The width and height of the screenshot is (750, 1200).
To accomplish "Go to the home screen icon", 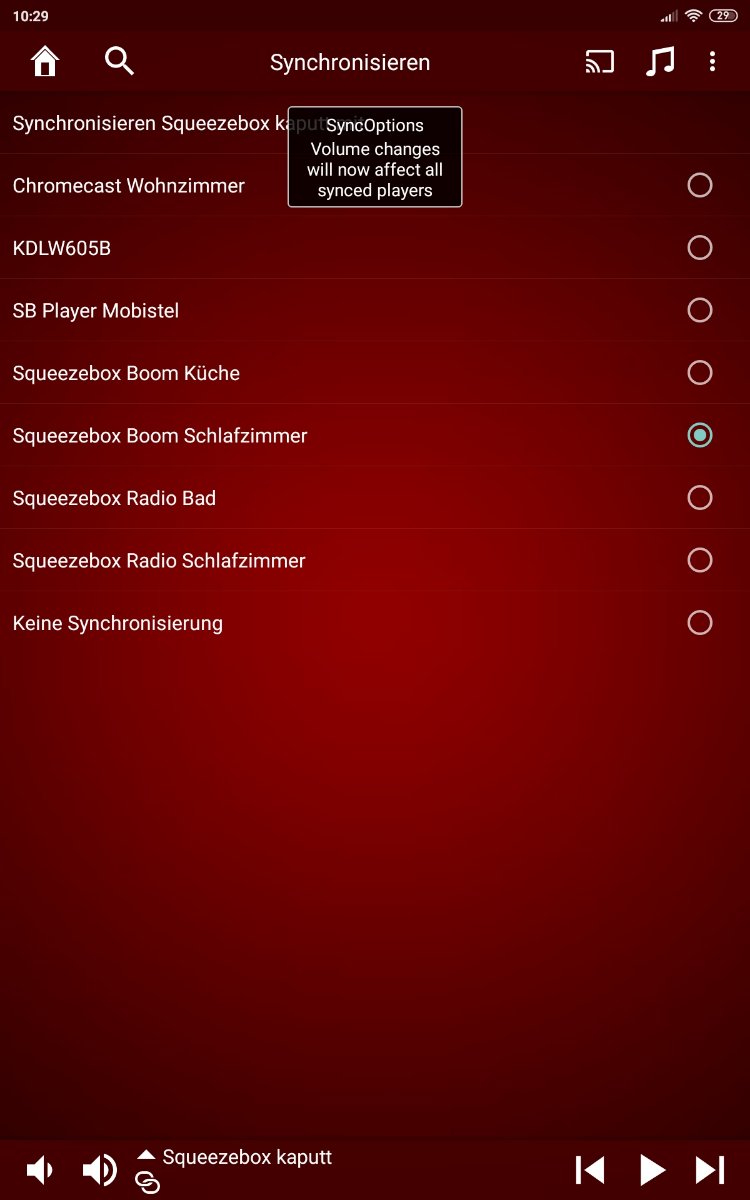I will point(45,62).
